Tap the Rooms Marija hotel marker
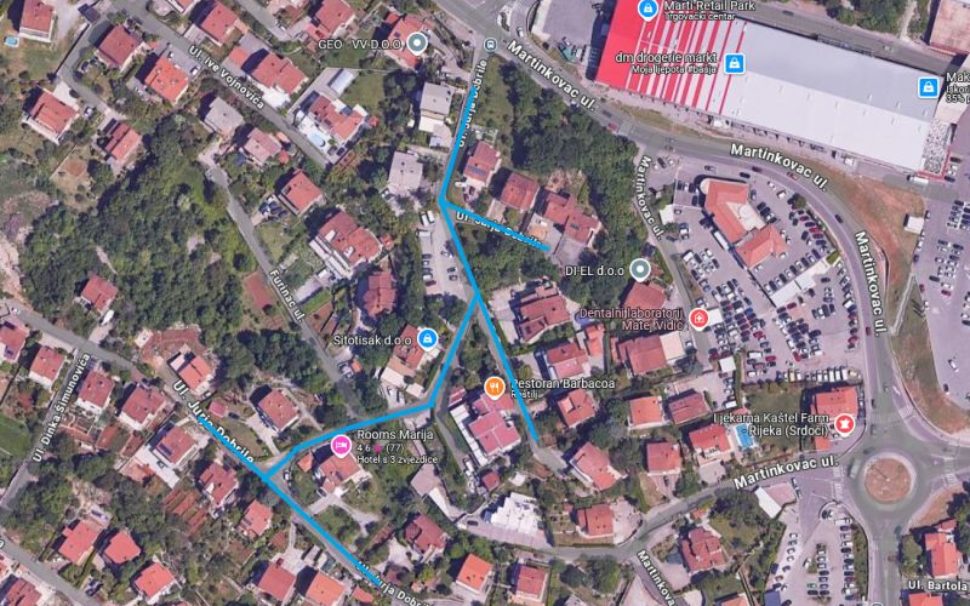Viewport: 970px width, 606px height. coord(340,443)
